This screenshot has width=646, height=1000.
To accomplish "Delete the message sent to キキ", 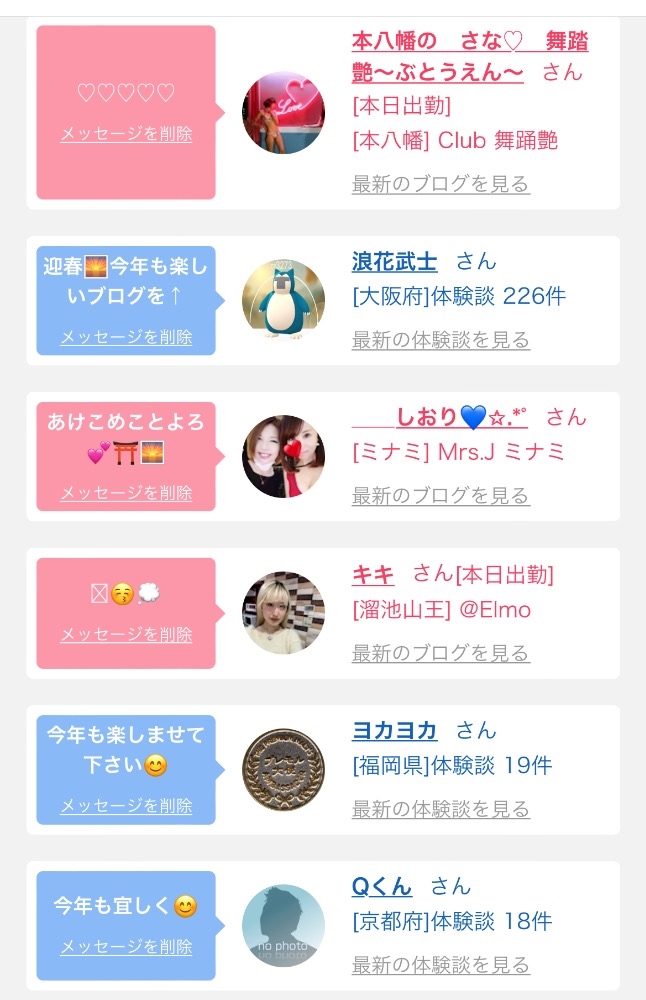I will [x=126, y=634].
